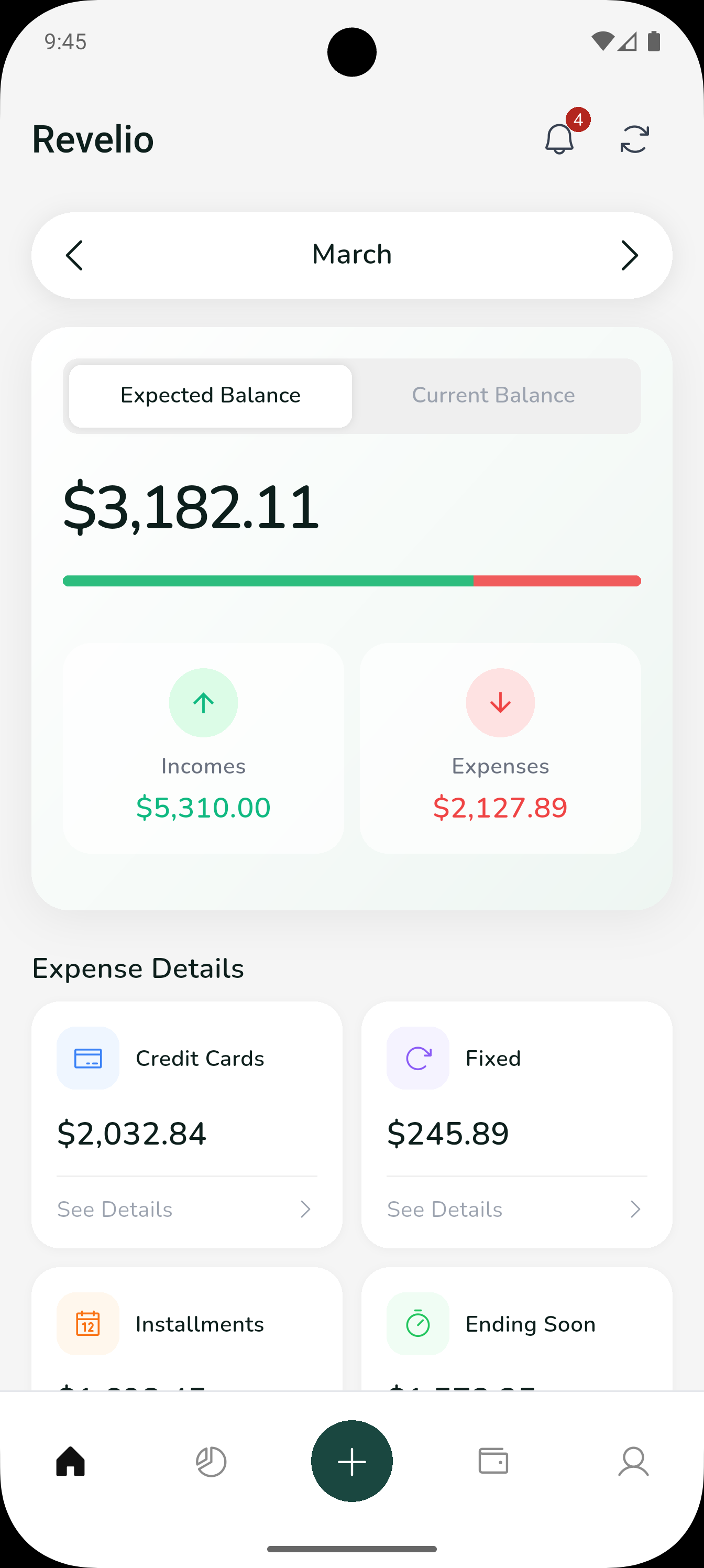Open the notifications bell
704x1568 pixels.
coord(559,139)
